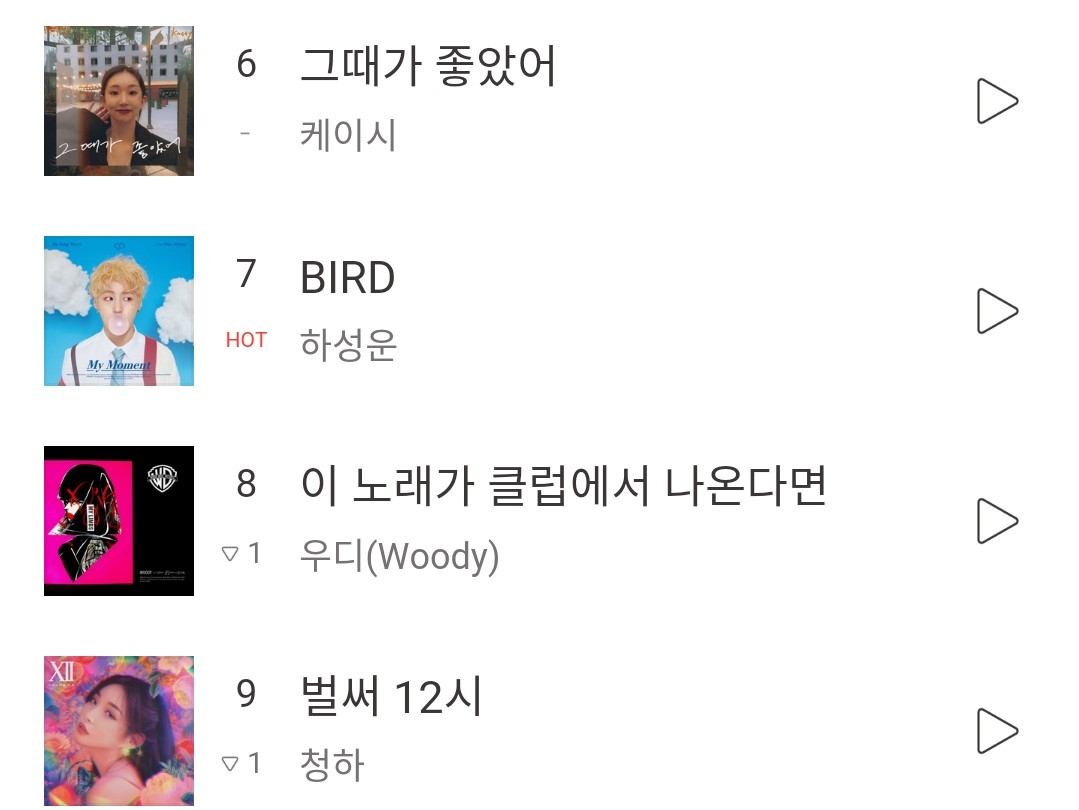Open the BIRD song row
This screenshot has height=810, width=1079.
(x=348, y=277)
